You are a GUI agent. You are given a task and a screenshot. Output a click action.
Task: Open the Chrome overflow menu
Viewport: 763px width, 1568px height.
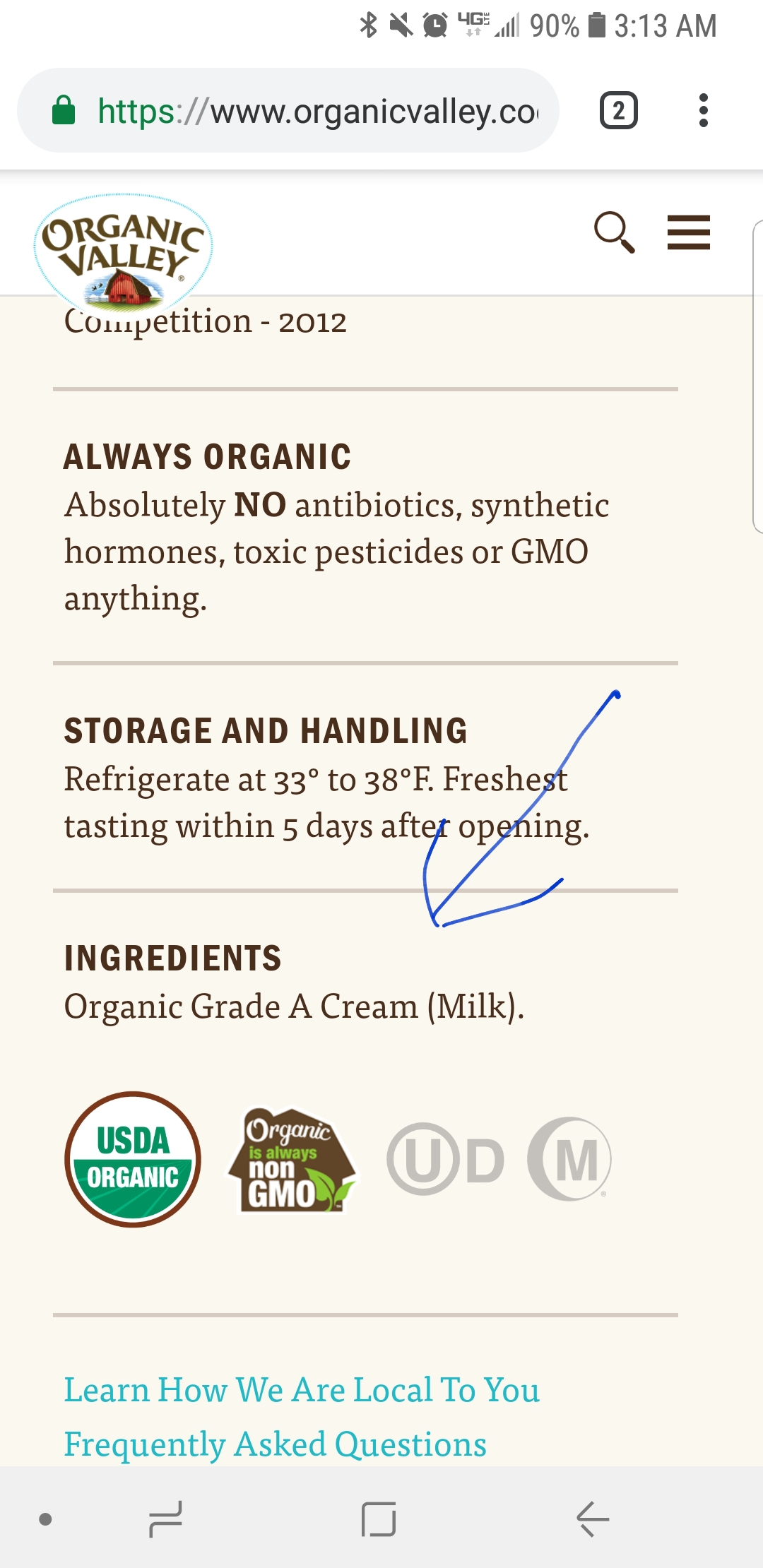click(x=703, y=111)
